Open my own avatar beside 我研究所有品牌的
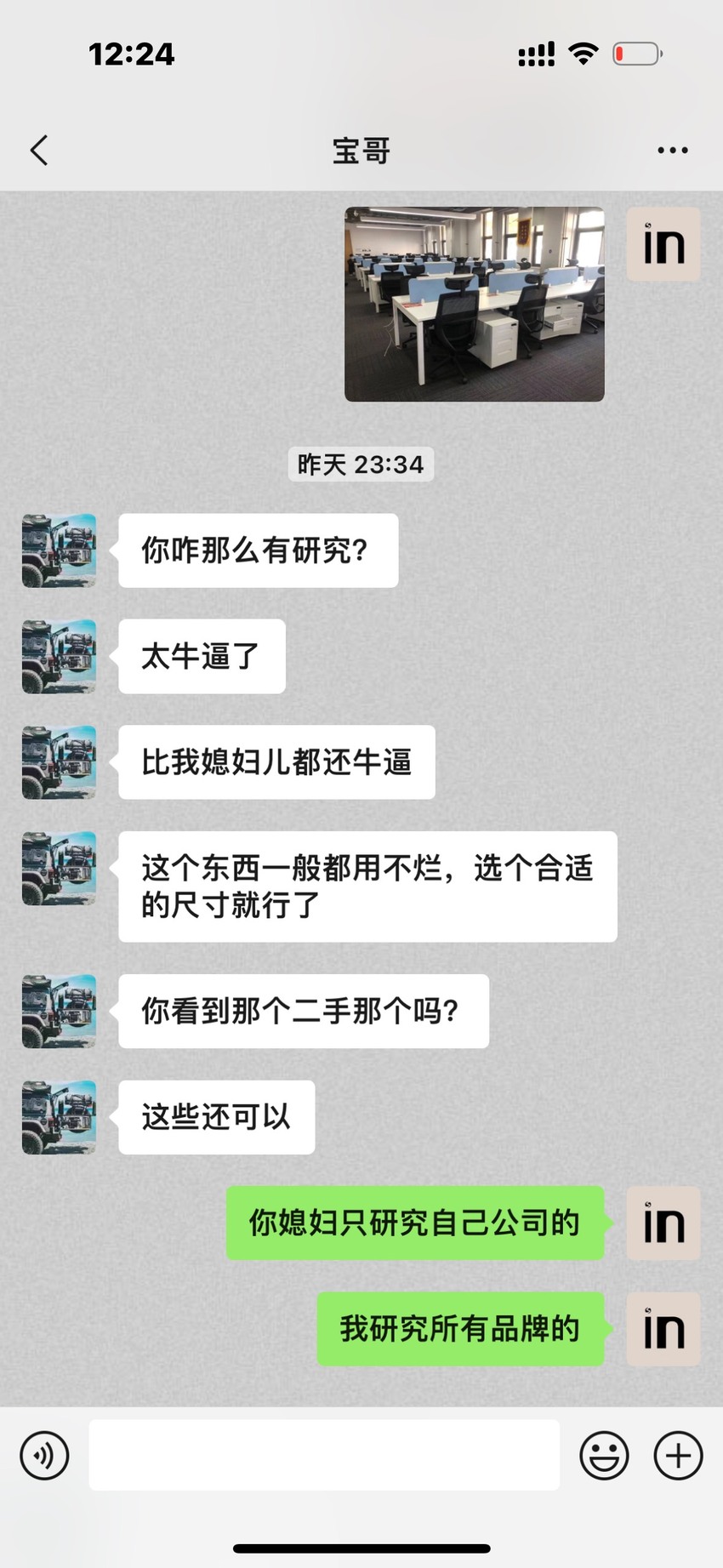 click(663, 1329)
